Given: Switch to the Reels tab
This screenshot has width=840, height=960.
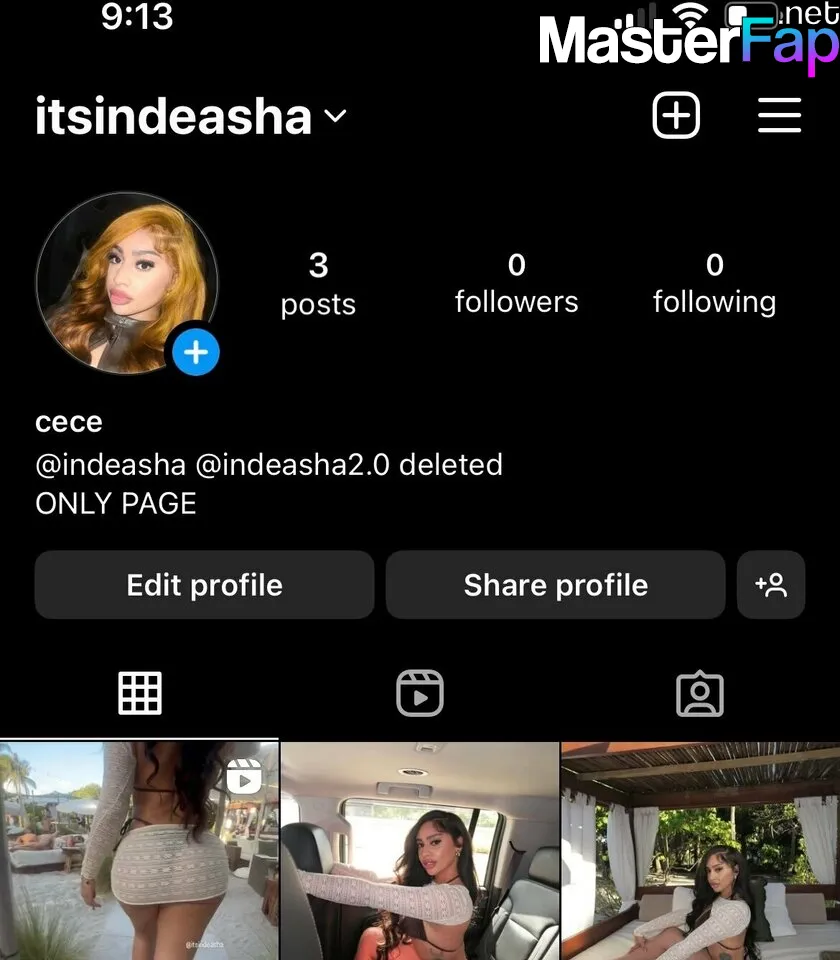Looking at the screenshot, I should pyautogui.click(x=420, y=693).
